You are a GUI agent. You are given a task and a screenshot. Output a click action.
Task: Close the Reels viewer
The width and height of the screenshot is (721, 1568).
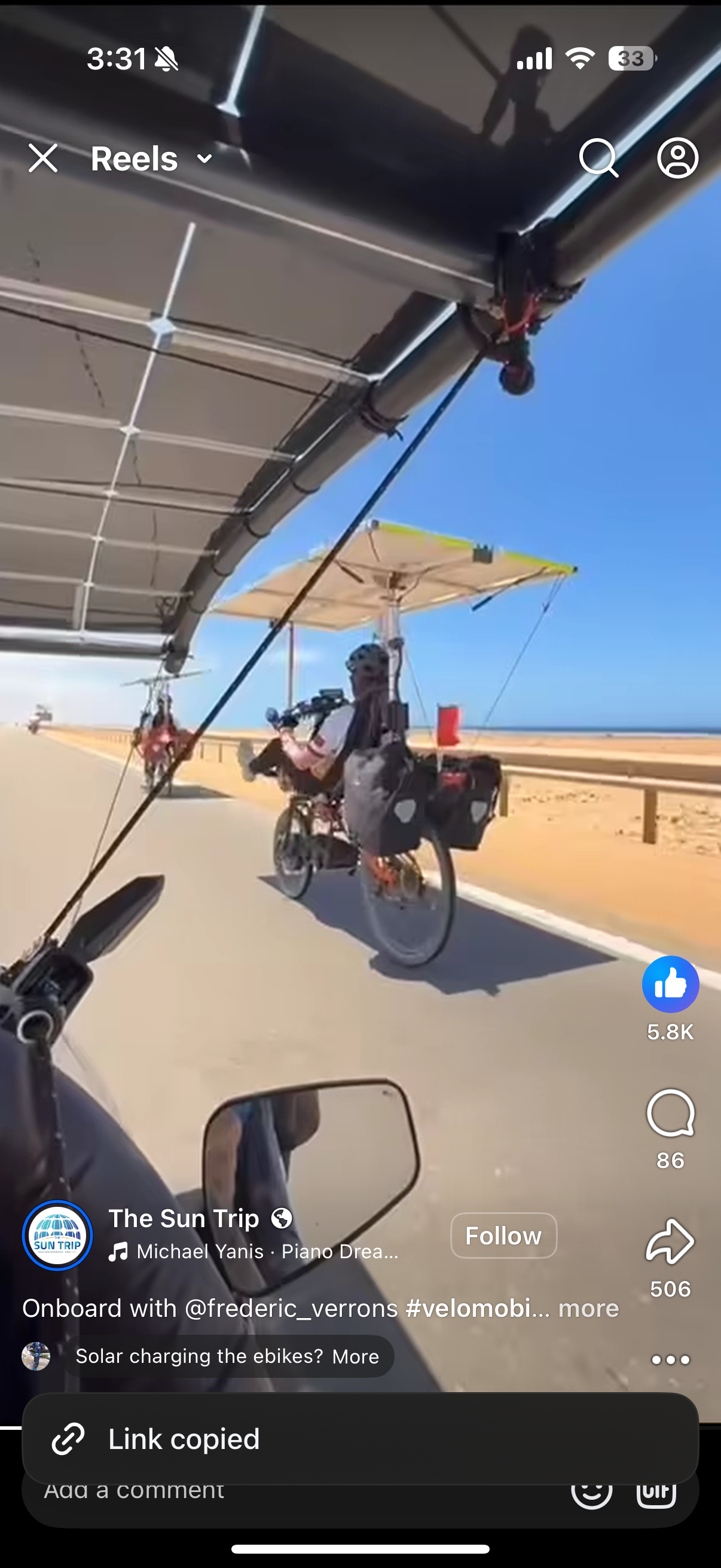[42, 158]
